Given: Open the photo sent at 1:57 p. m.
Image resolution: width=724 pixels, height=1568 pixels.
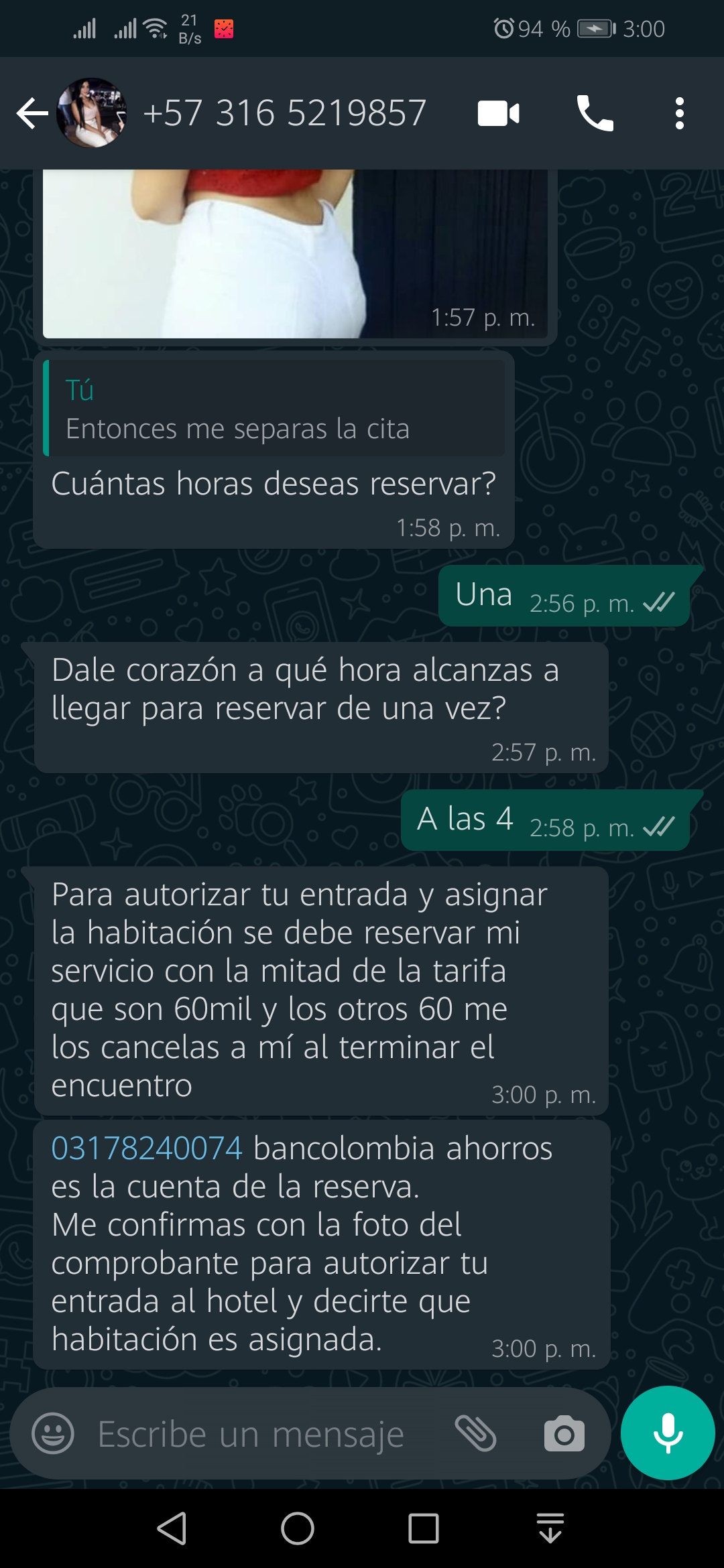Looking at the screenshot, I should point(295,253).
